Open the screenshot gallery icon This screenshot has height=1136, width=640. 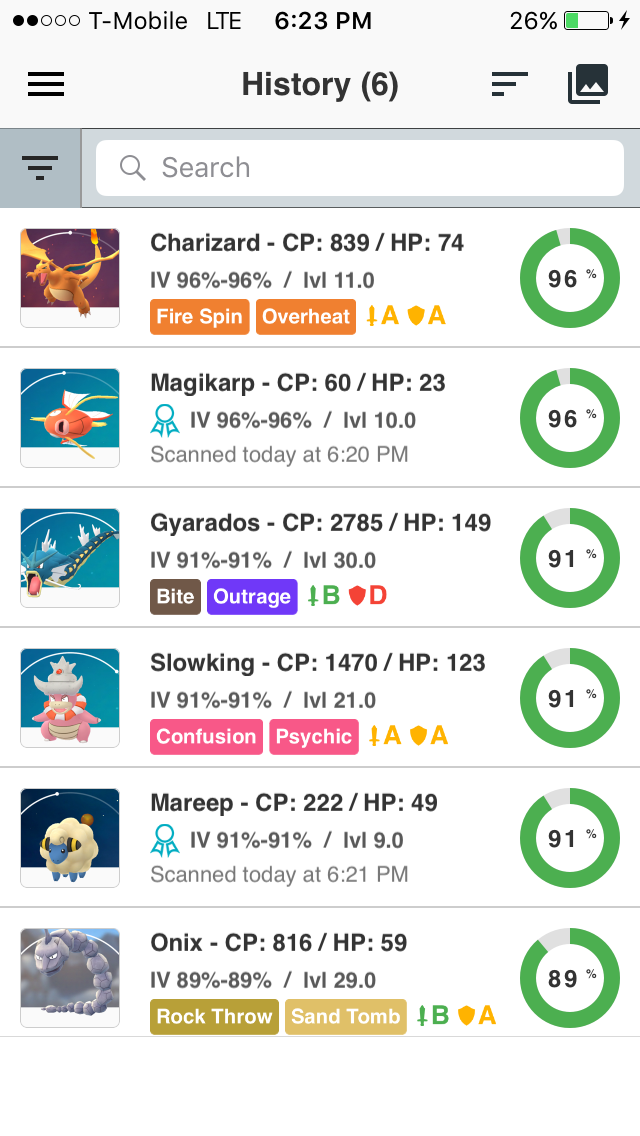click(x=588, y=85)
